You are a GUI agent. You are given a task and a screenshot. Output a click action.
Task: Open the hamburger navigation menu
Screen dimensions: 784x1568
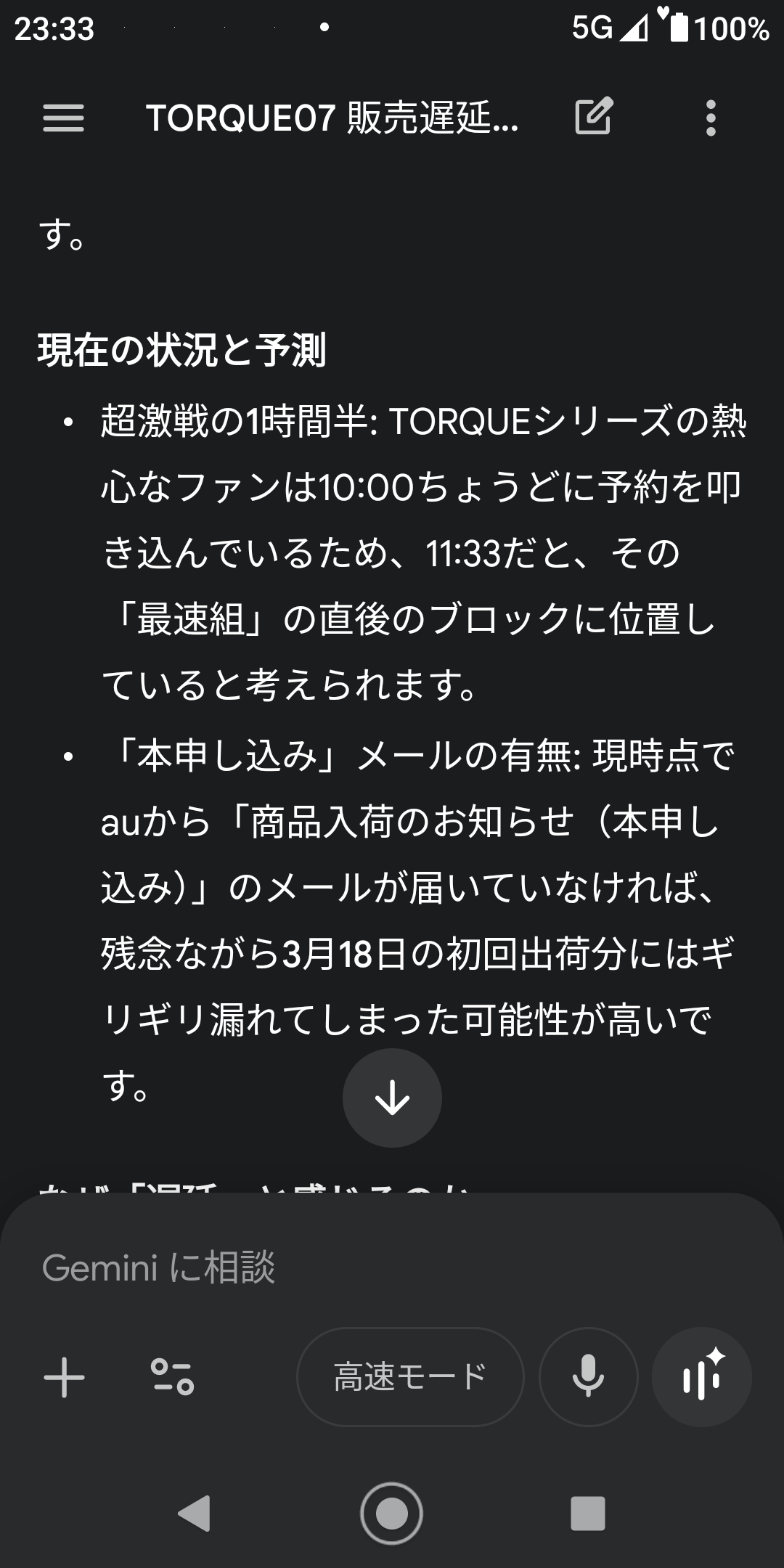coord(64,118)
